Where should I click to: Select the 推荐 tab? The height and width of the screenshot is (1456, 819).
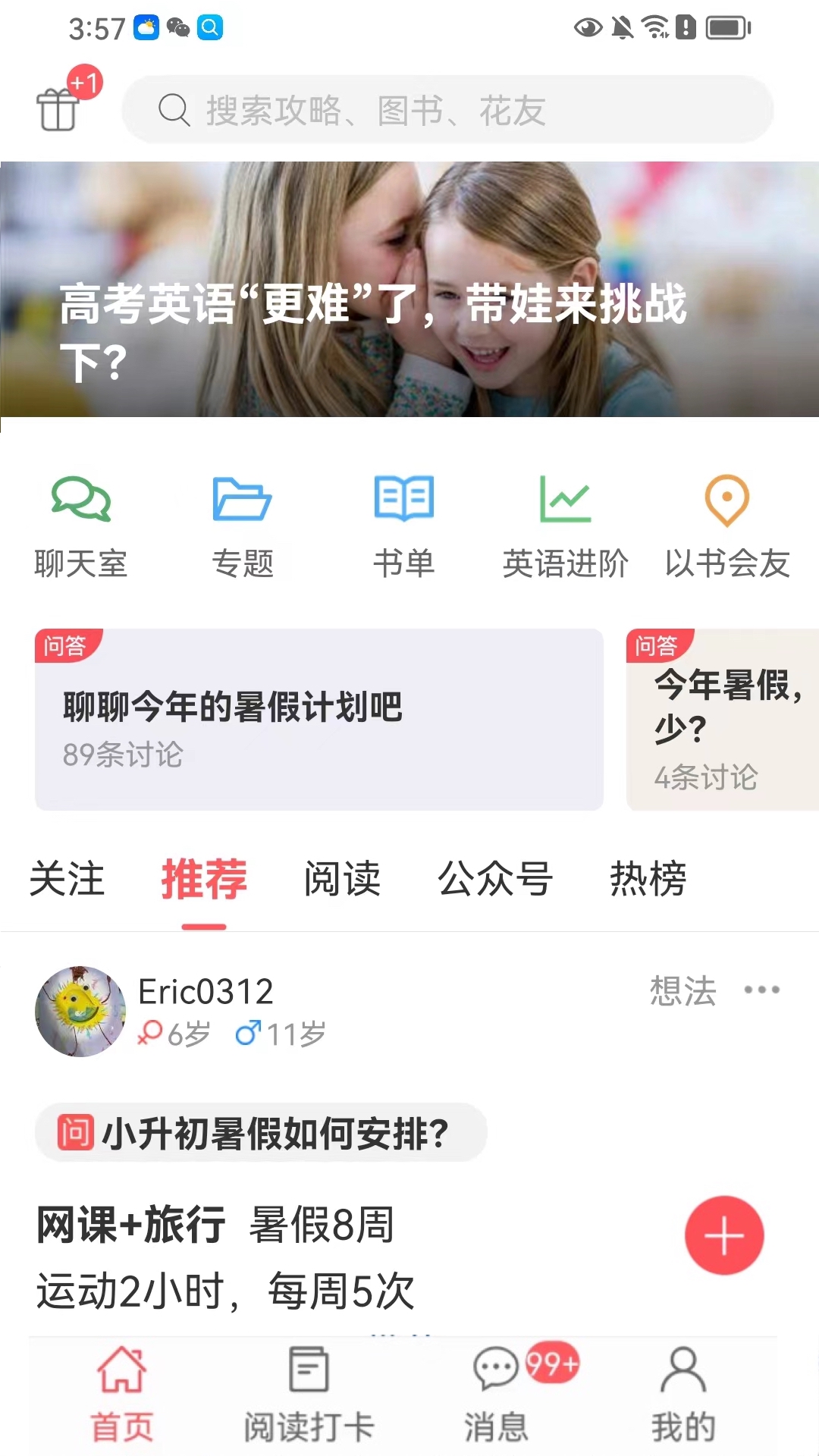coord(204,880)
